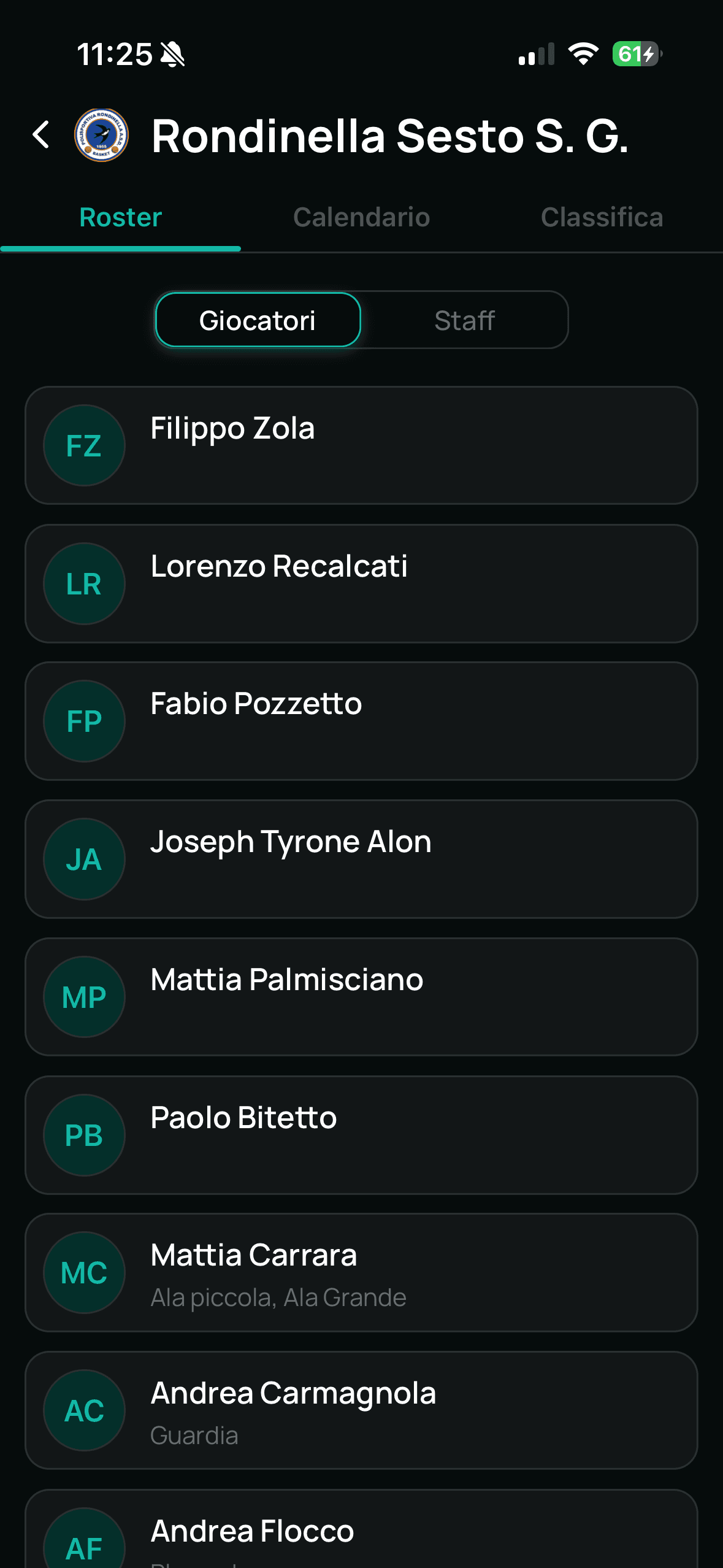Open Filippo Zola's player card
723x1568 pixels.
361,445
